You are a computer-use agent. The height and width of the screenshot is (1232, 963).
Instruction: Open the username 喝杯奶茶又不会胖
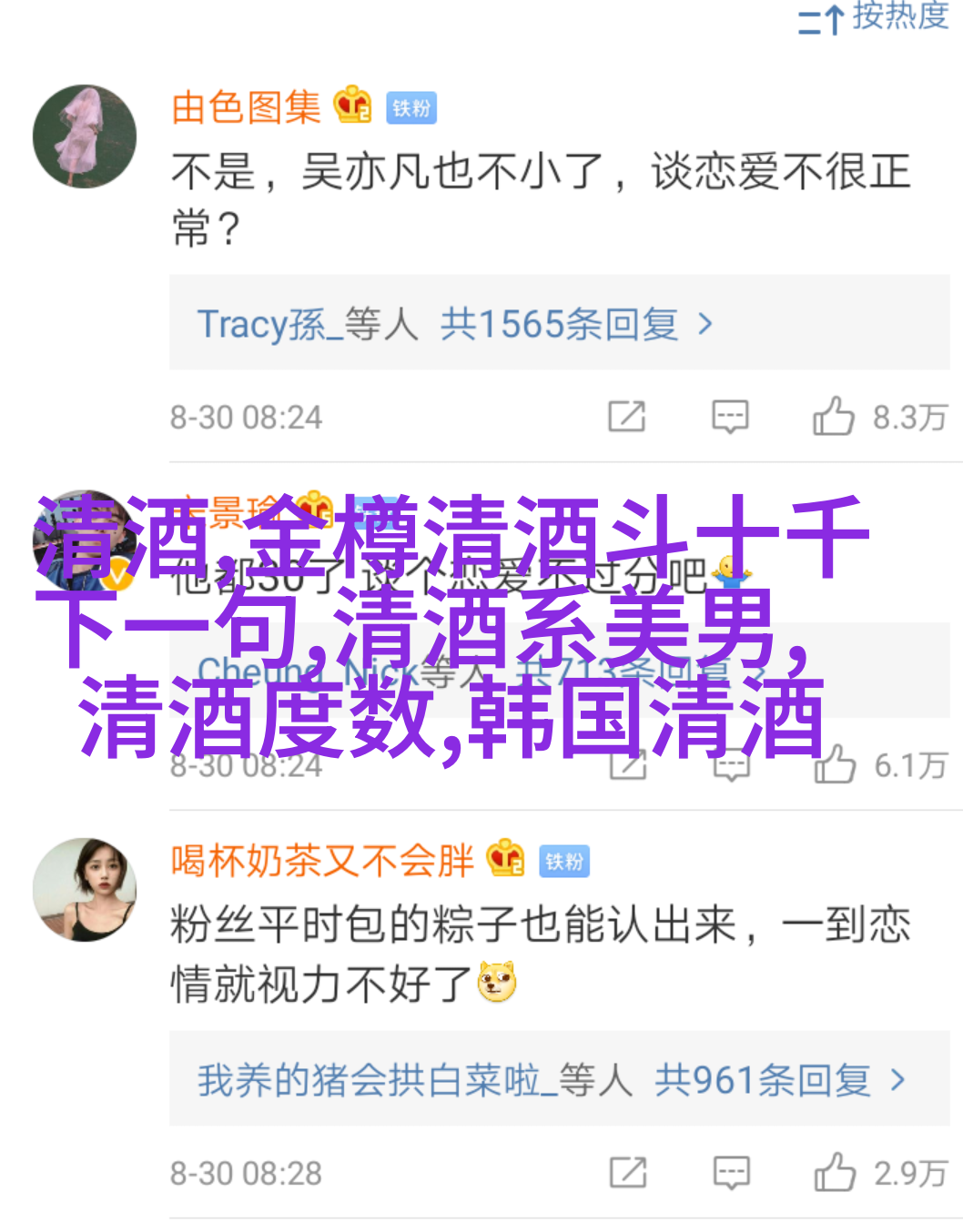pos(322,861)
